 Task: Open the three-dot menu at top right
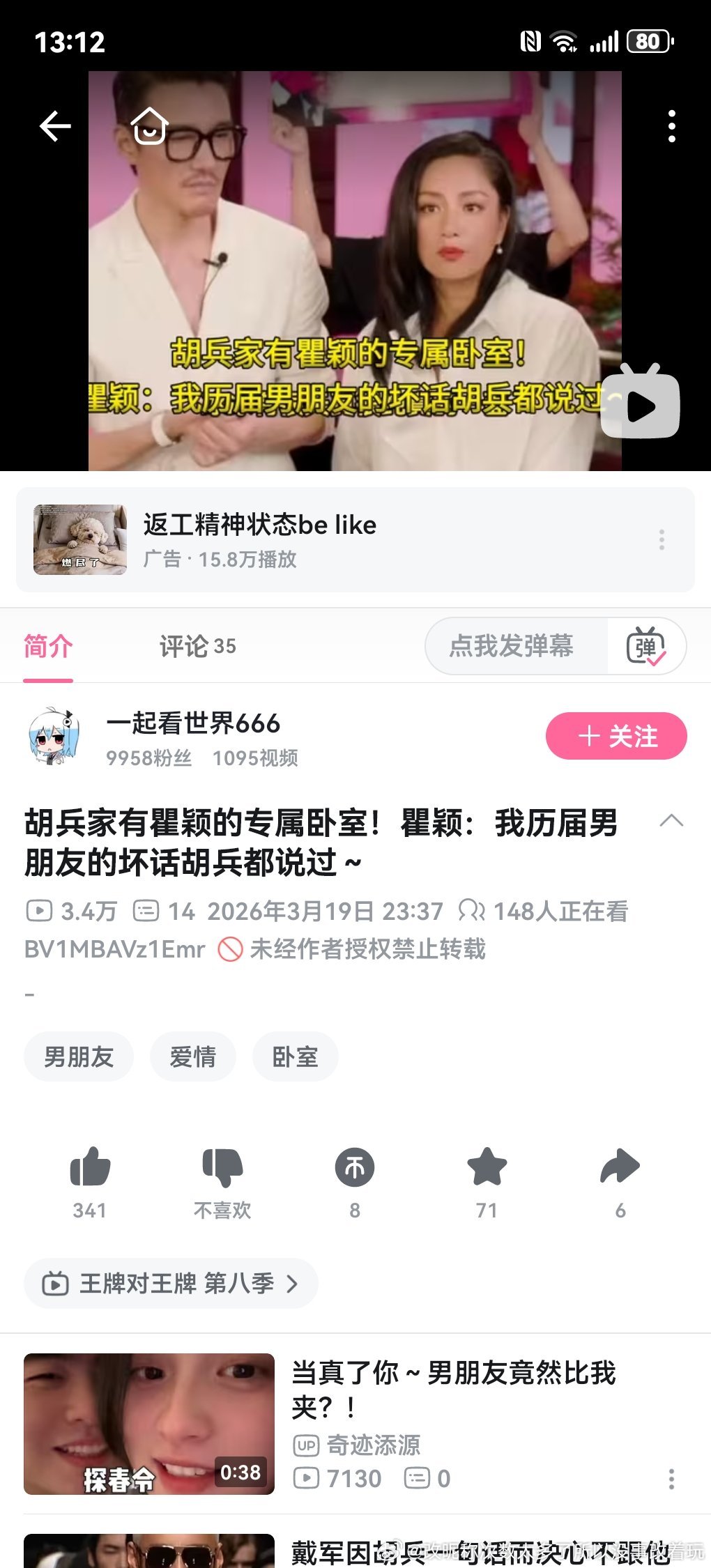[x=671, y=125]
